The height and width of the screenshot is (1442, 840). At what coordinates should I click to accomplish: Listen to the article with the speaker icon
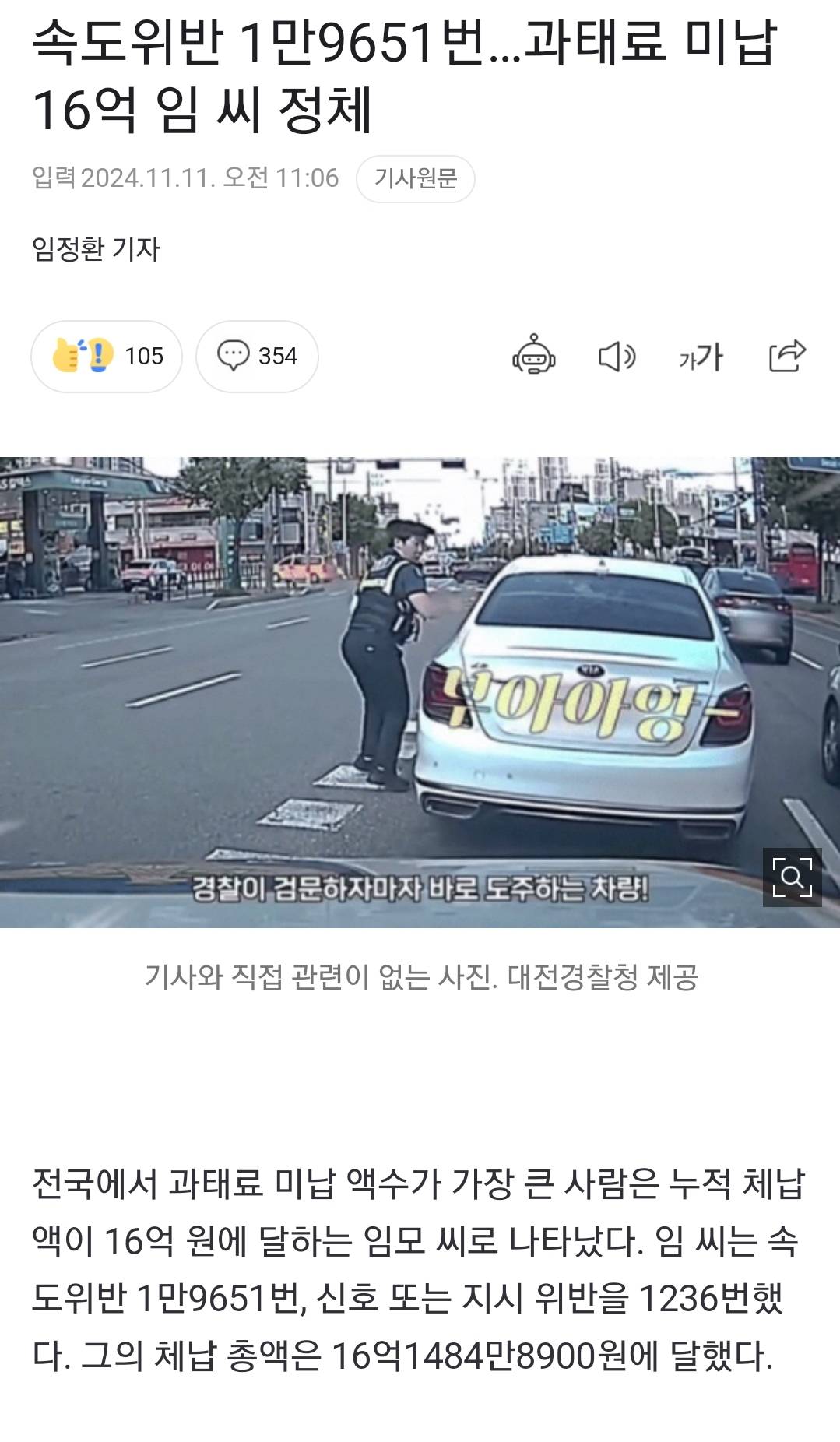pyautogui.click(x=617, y=357)
